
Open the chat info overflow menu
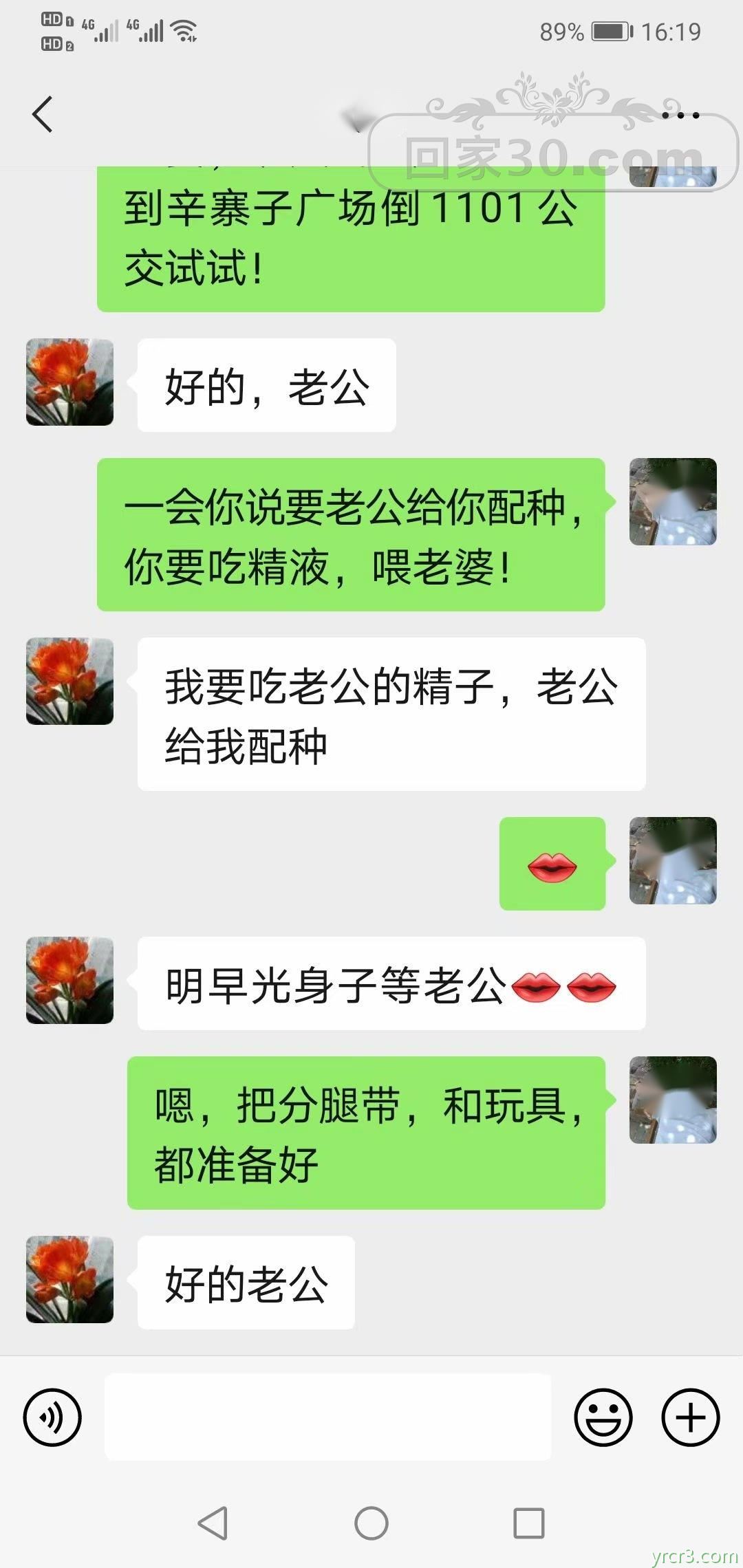pyautogui.click(x=680, y=116)
